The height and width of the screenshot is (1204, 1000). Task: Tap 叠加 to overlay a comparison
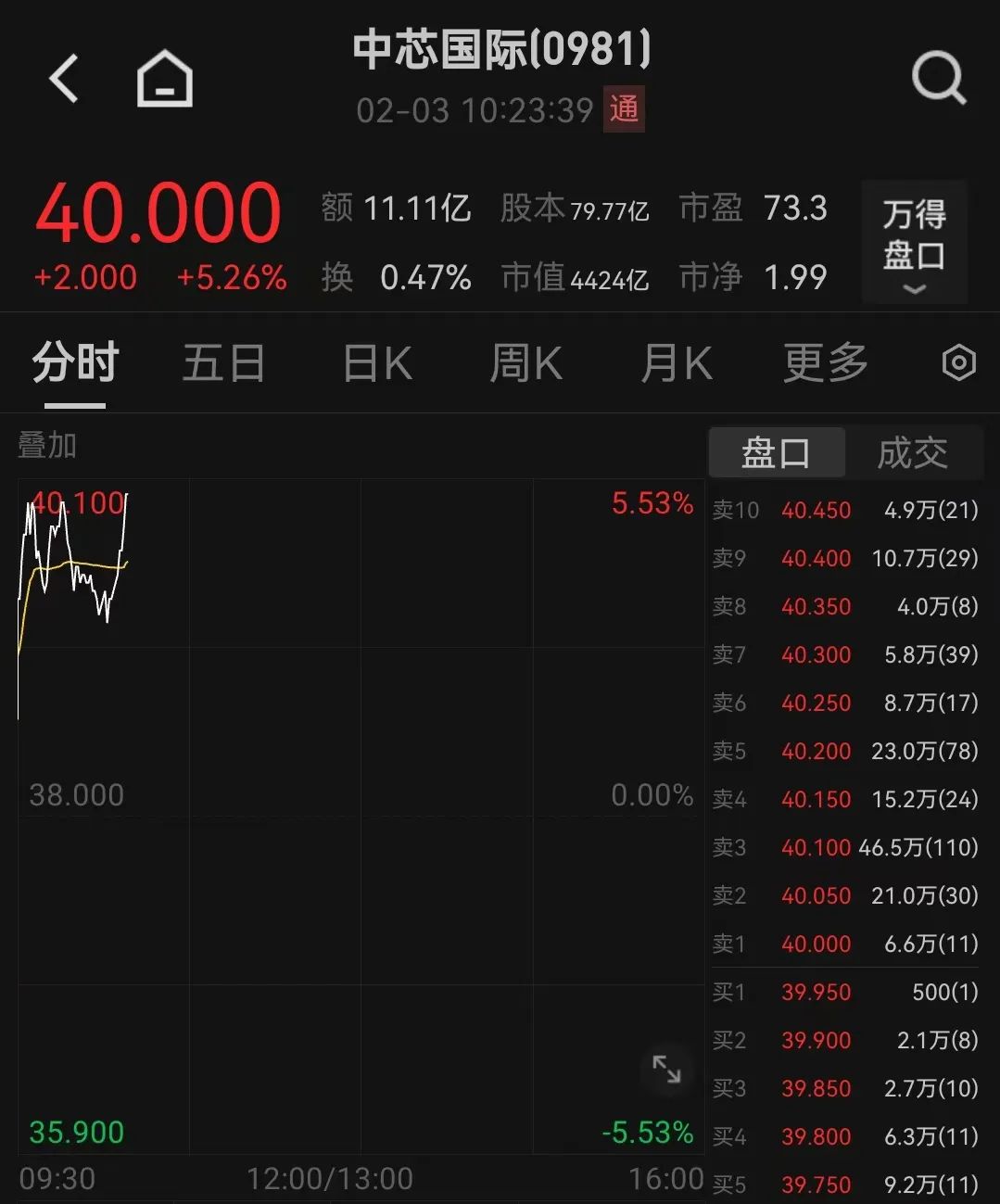(x=47, y=446)
